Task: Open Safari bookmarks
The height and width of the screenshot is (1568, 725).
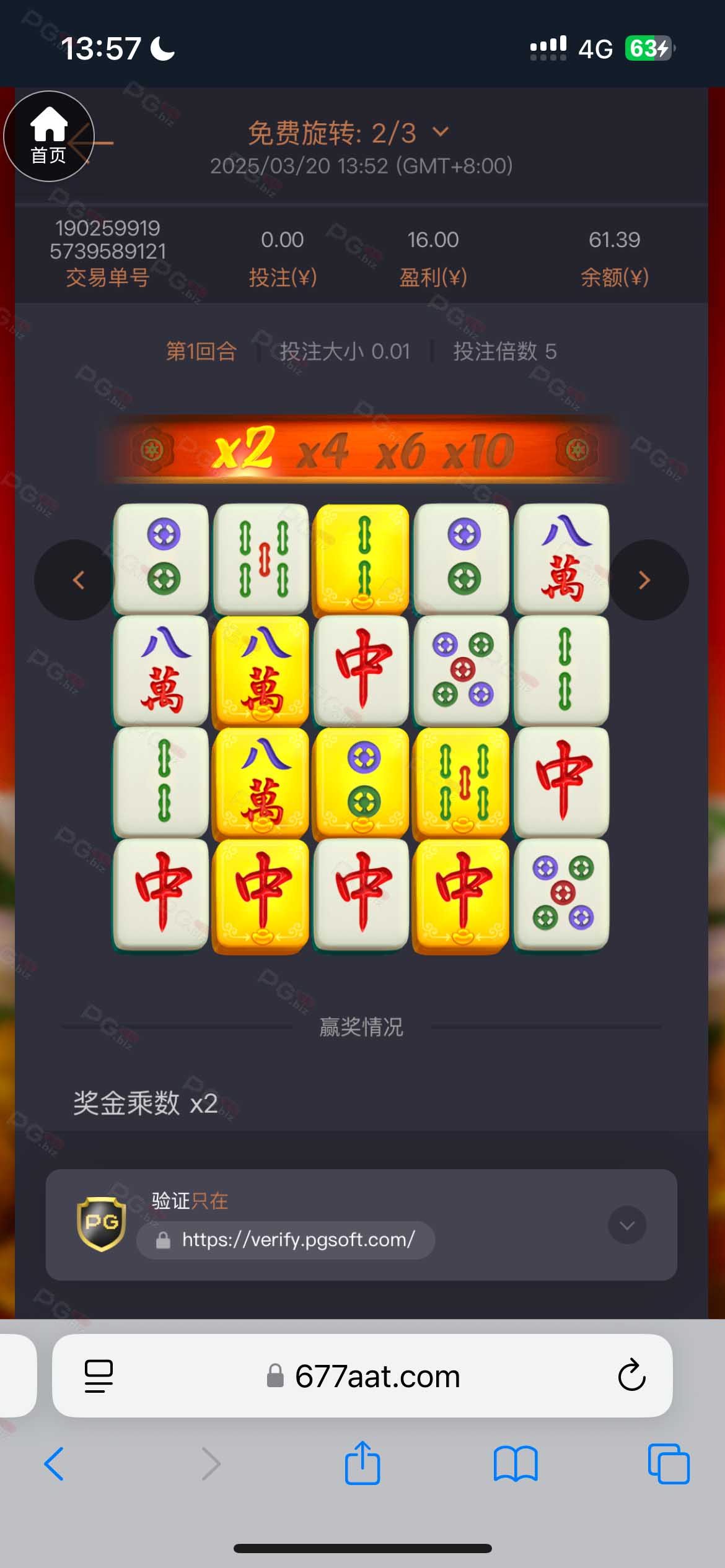Action: click(516, 1464)
